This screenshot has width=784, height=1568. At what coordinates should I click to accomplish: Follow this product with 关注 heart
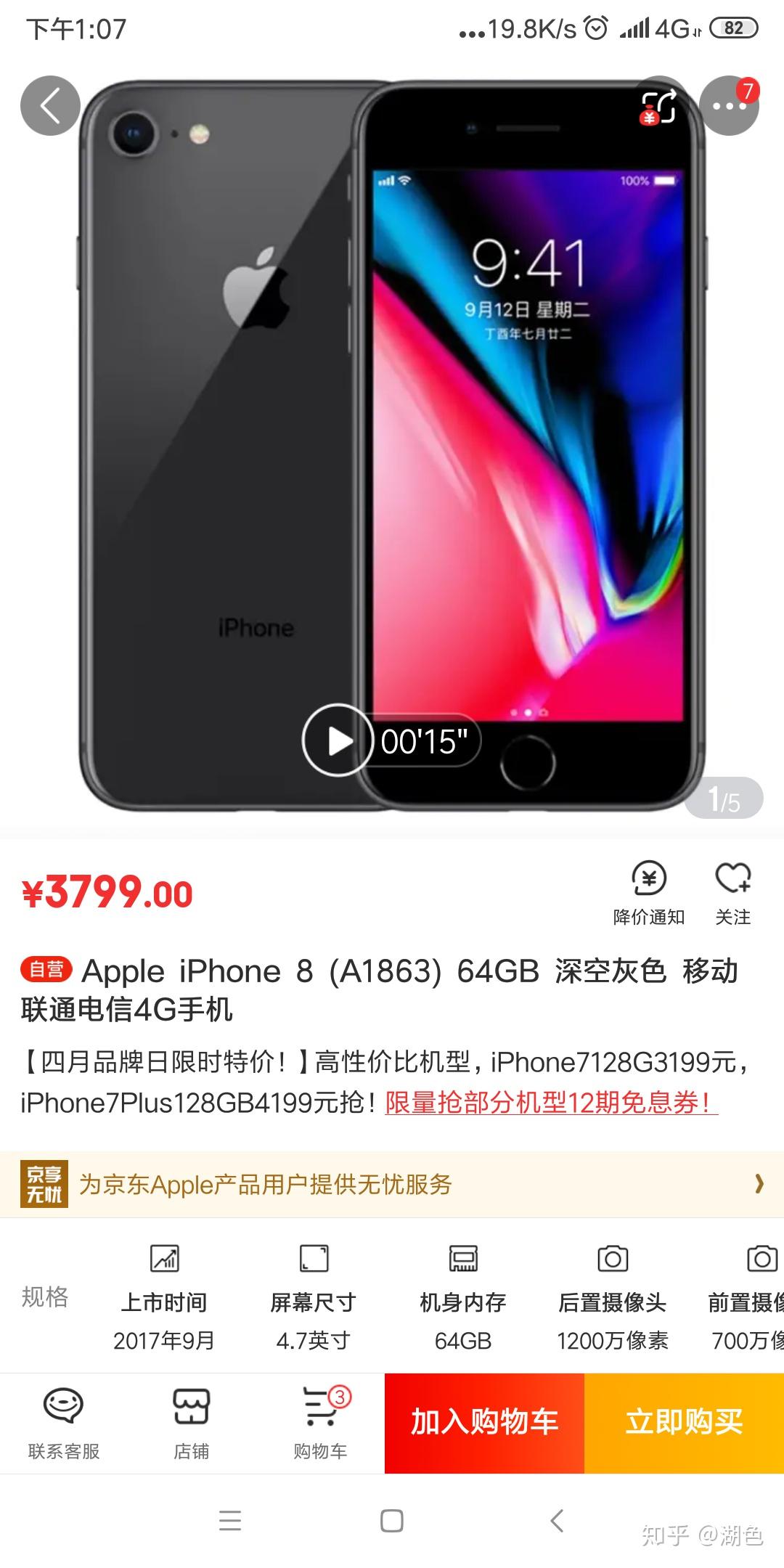point(733,893)
